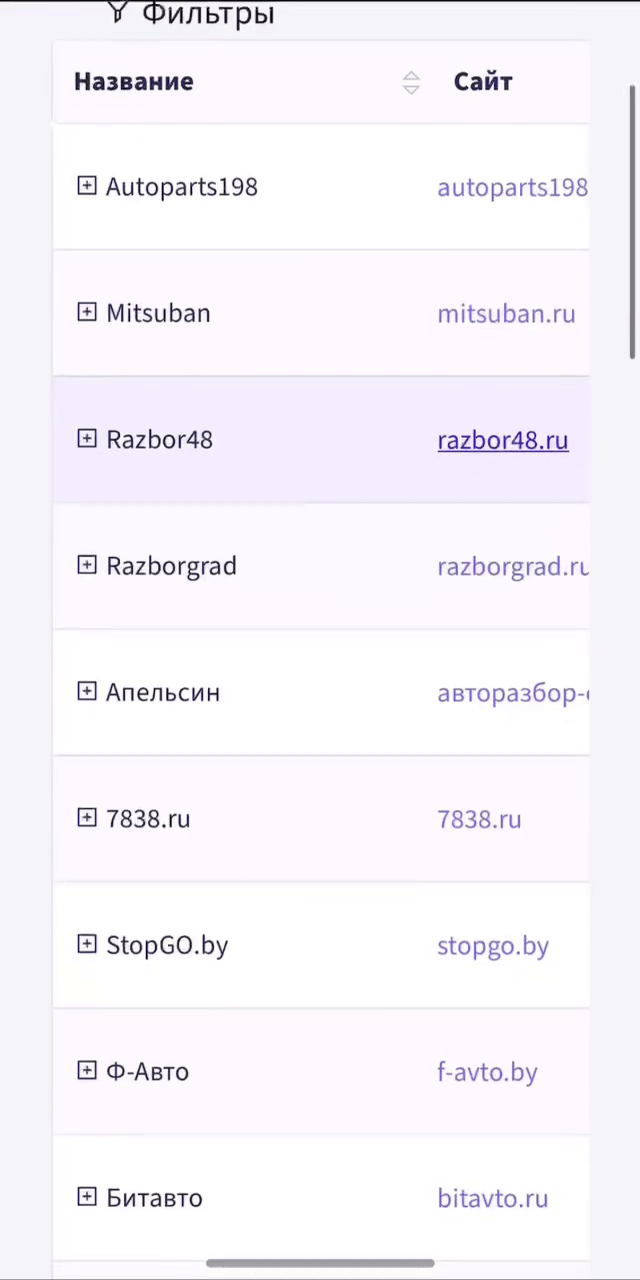Expand the Autoparts198 row

pyautogui.click(x=87, y=186)
